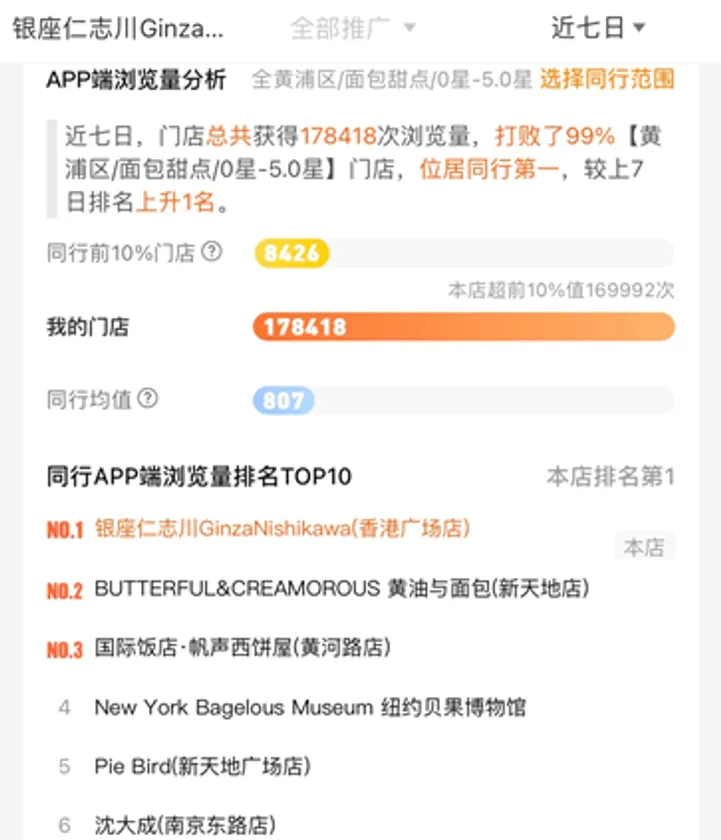Tap 选择同行范围 link

point(607,79)
